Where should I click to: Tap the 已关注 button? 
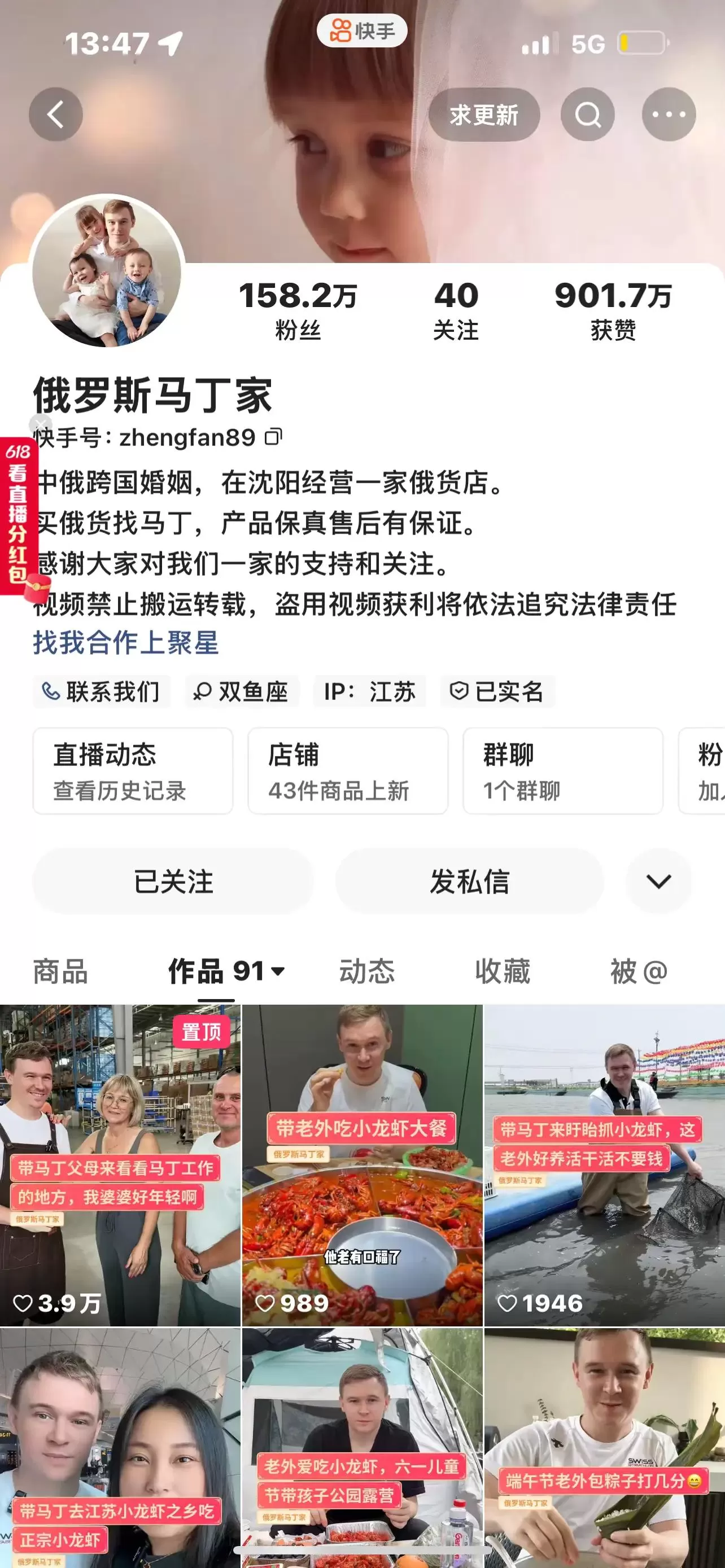point(173,882)
